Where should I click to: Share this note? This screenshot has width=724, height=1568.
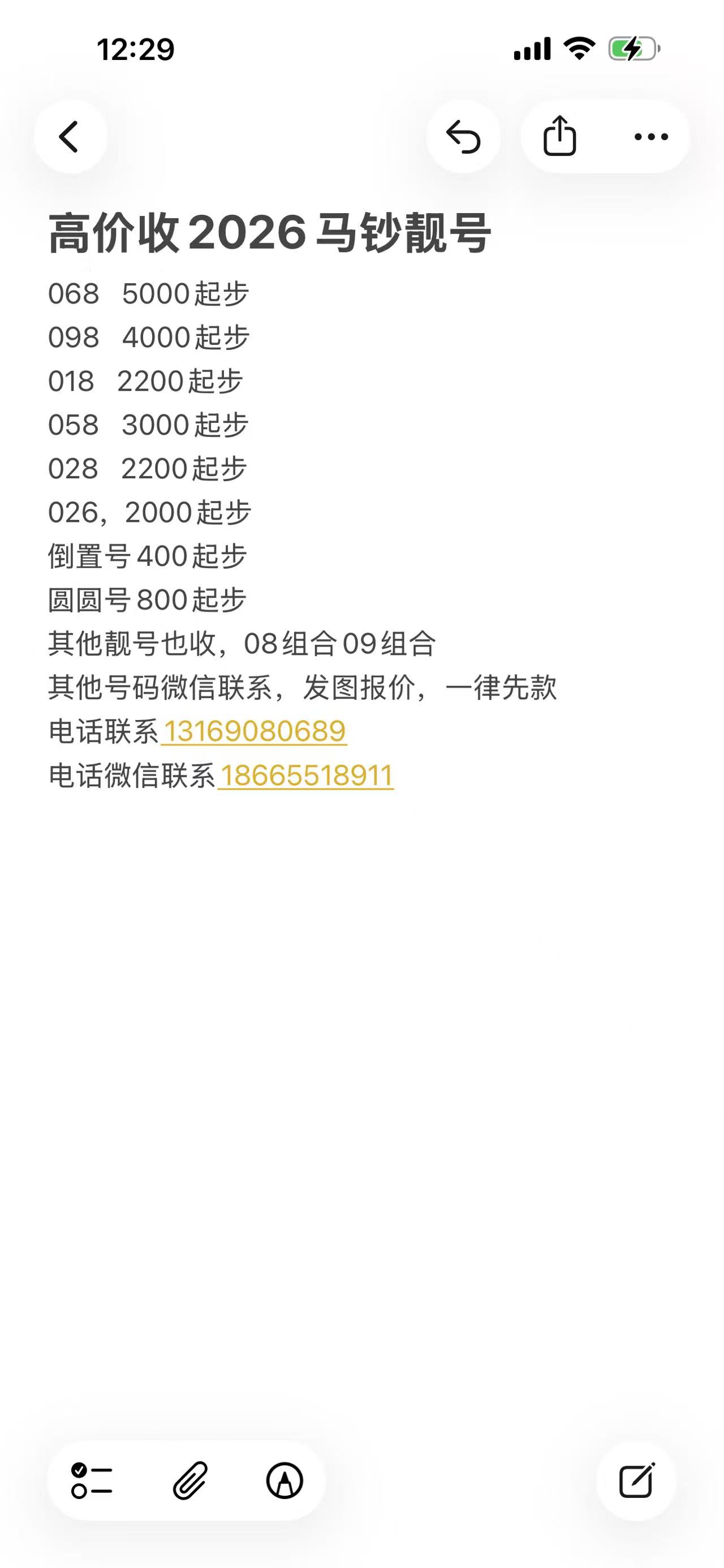click(x=559, y=136)
